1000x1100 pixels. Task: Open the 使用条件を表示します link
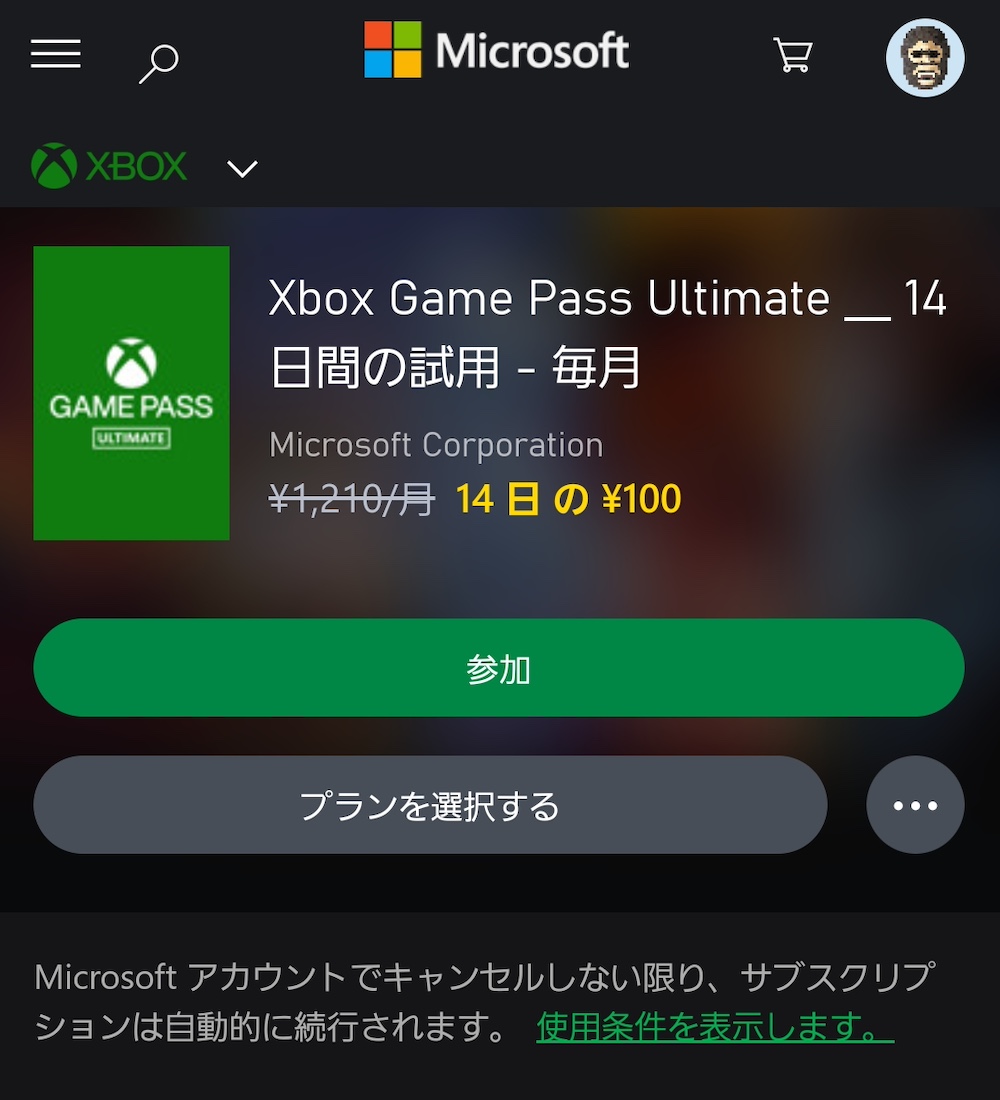click(715, 1026)
